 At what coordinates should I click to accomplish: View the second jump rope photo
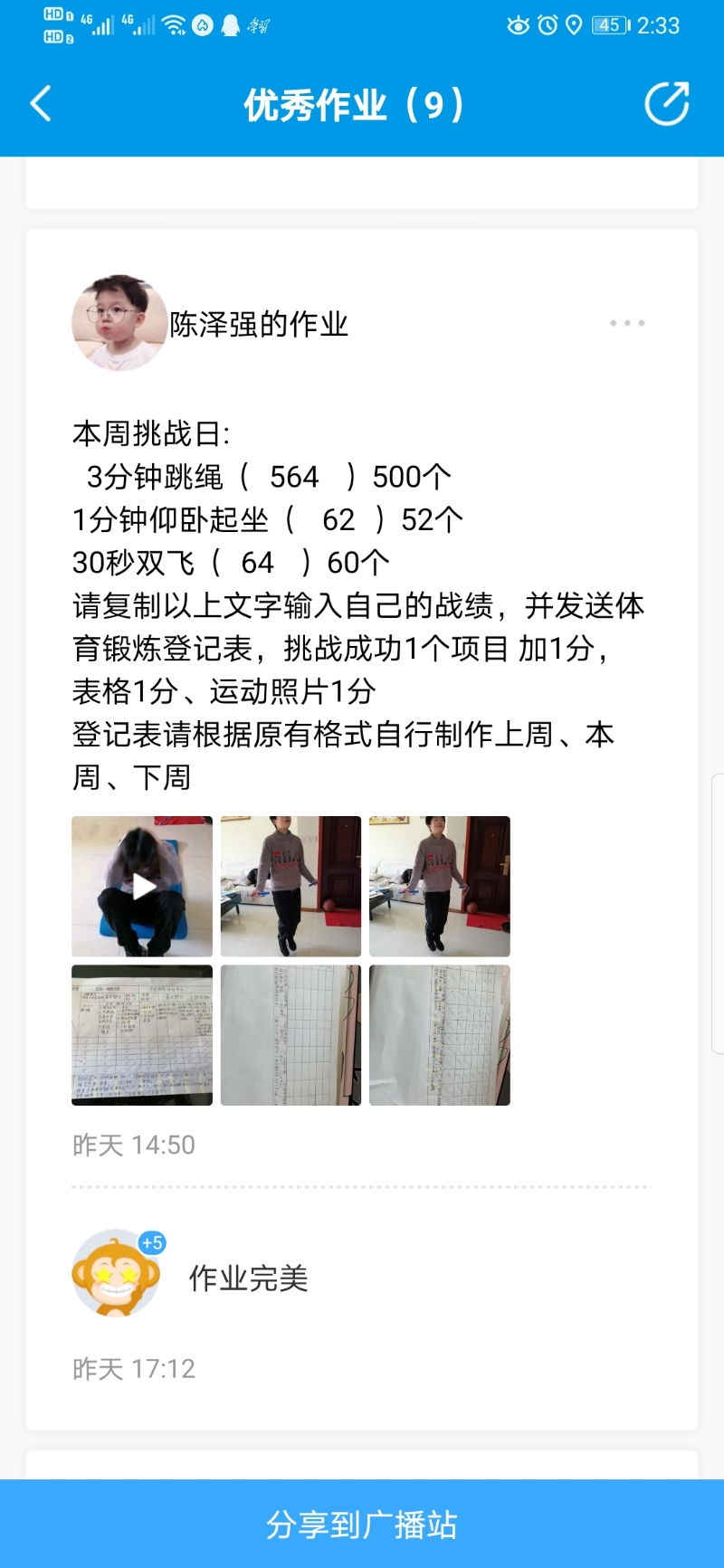[291, 887]
